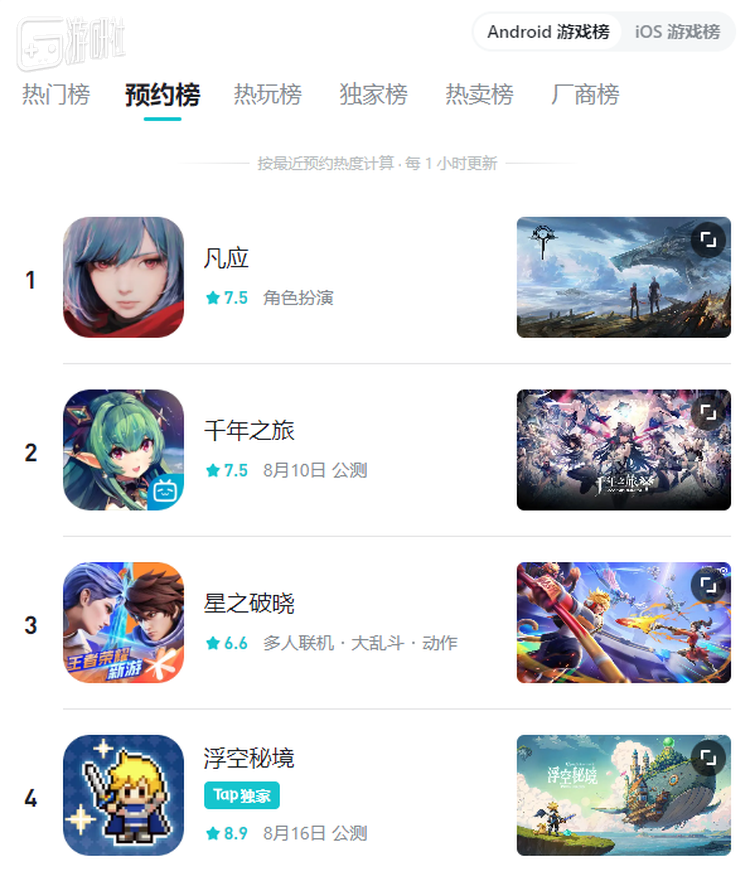Go to the 独家榜 tab
Image resolution: width=750 pixels, height=876 pixels.
click(373, 95)
